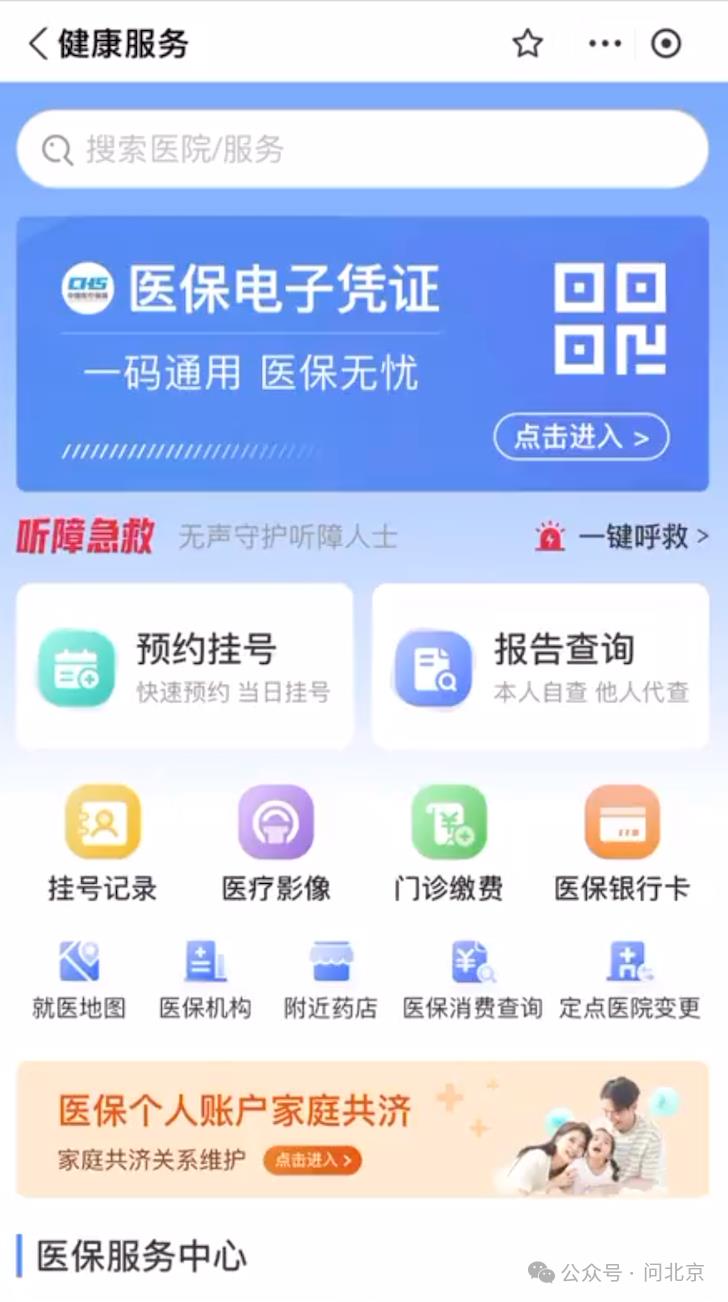728x1302 pixels.
Task: Select 门诊缴费 outpatient payment
Action: pyautogui.click(x=449, y=843)
